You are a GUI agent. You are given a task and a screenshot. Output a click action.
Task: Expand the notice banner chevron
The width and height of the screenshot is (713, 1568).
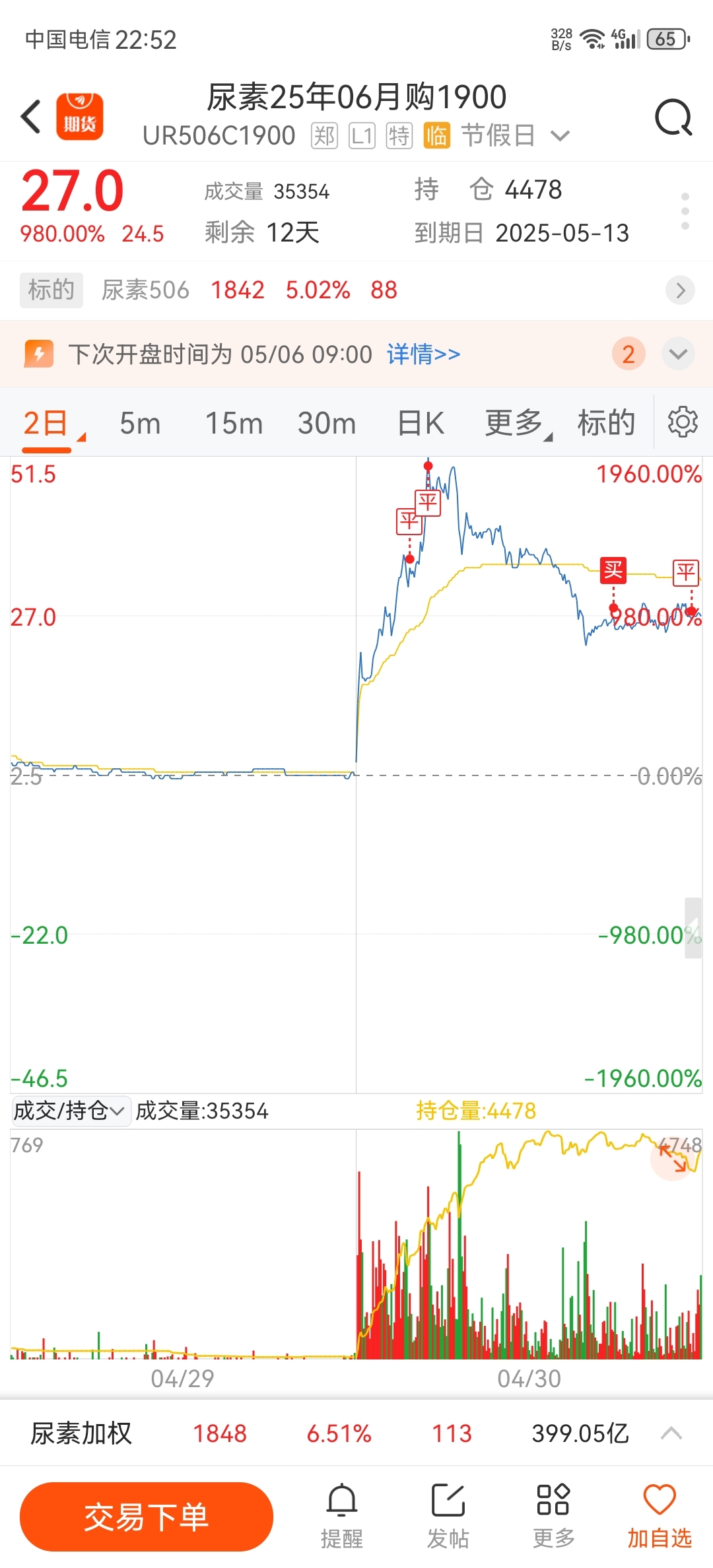678,354
